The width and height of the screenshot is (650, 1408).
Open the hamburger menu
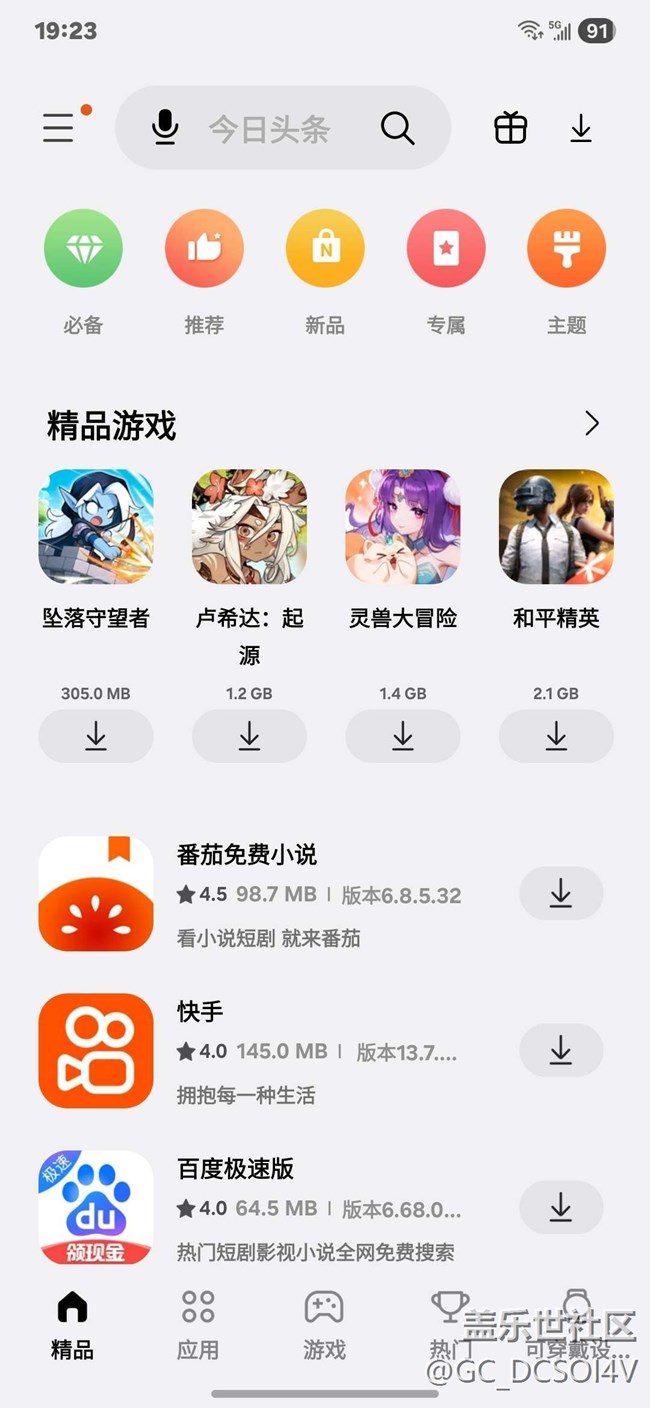[59, 128]
